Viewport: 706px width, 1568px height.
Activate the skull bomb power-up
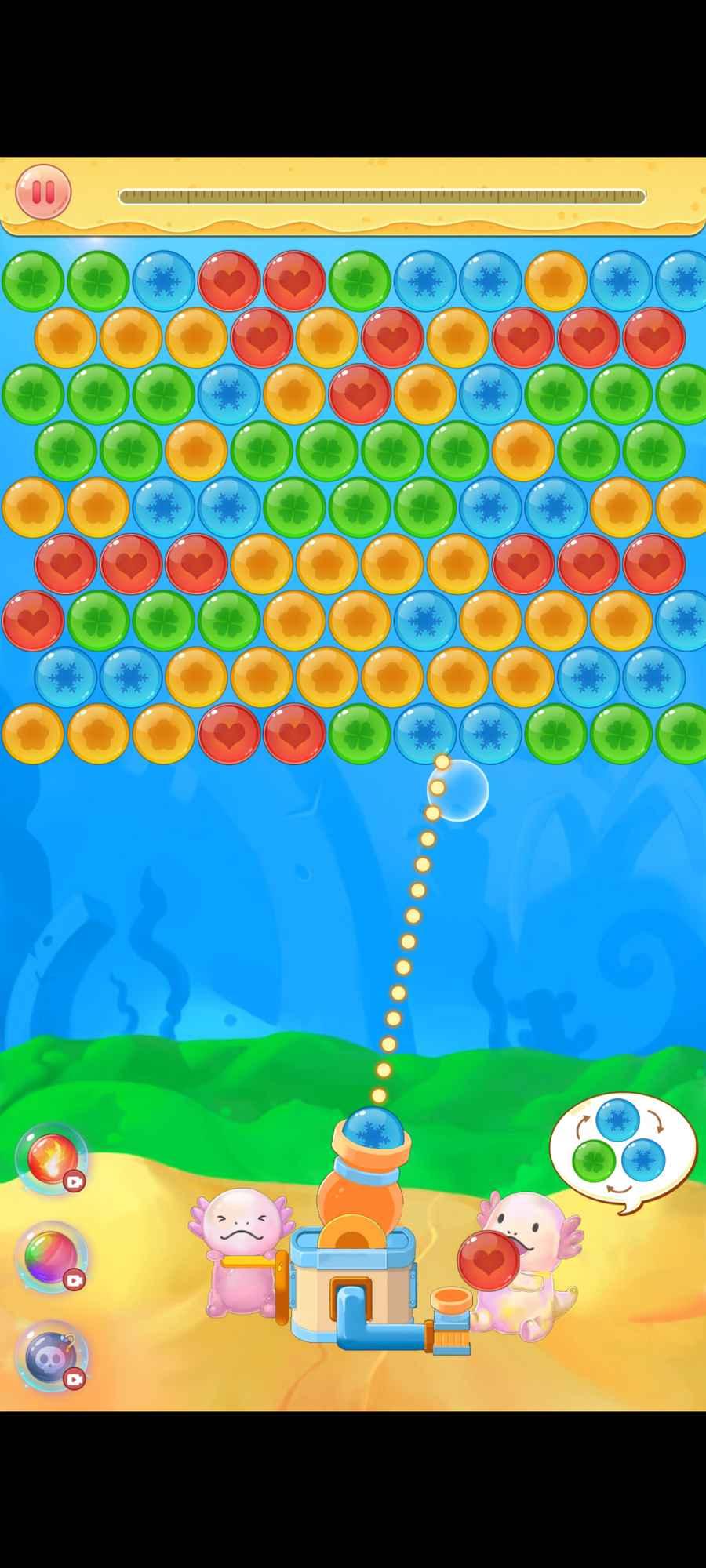[52, 1356]
